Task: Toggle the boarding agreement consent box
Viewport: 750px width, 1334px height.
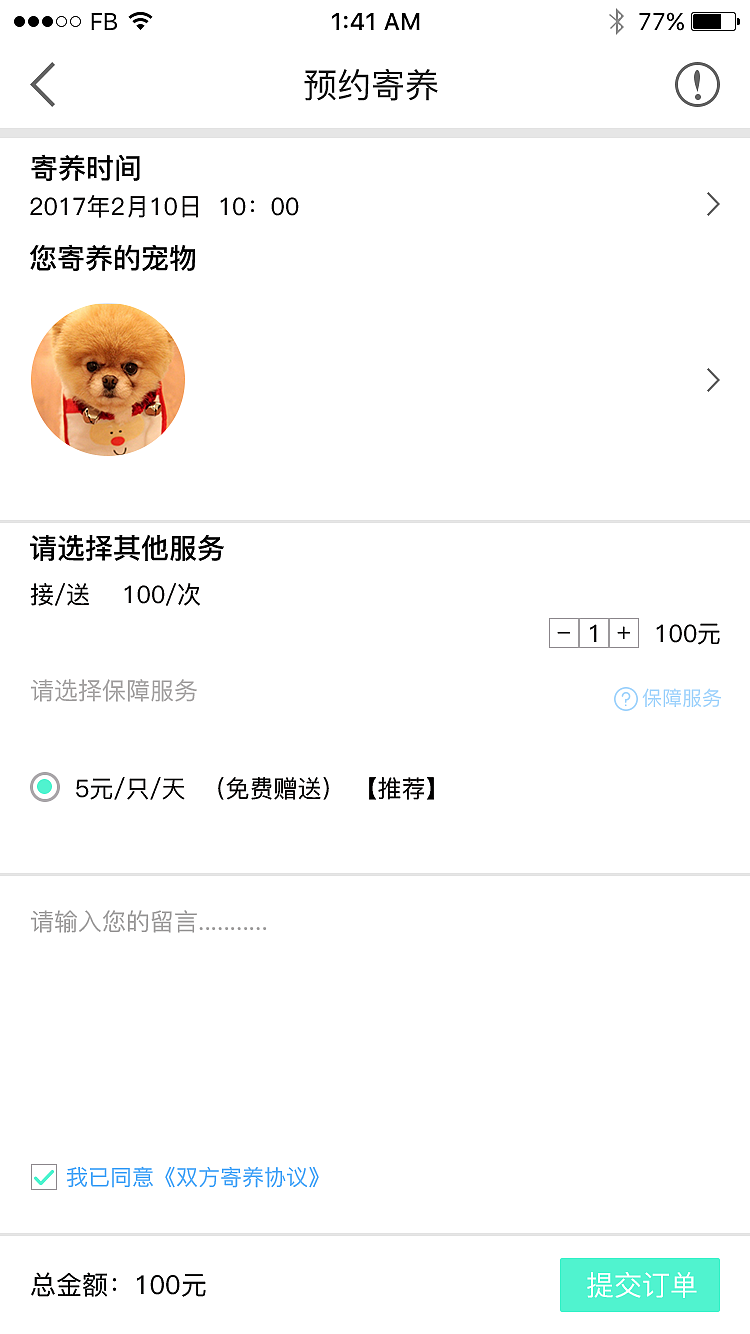Action: pos(43,1178)
